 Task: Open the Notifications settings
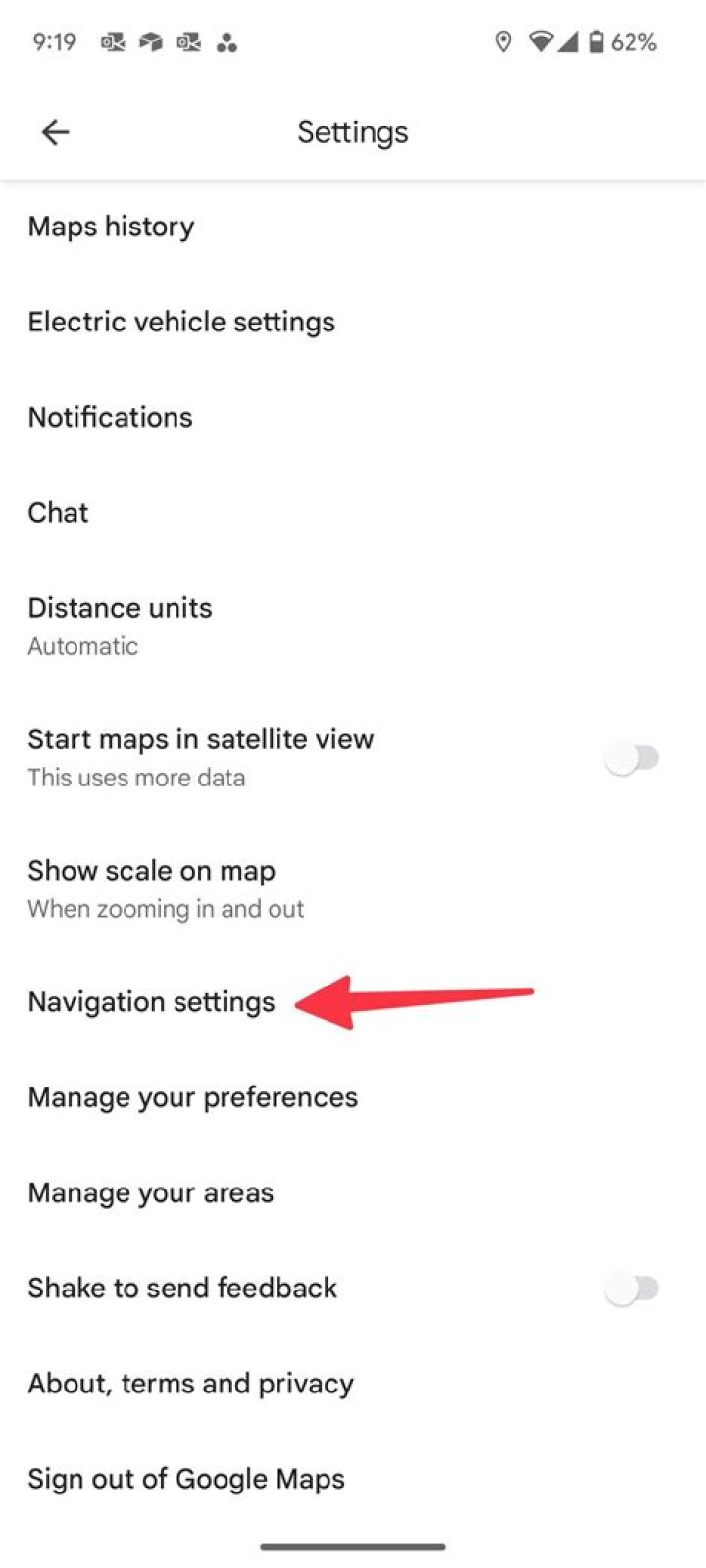pos(110,417)
